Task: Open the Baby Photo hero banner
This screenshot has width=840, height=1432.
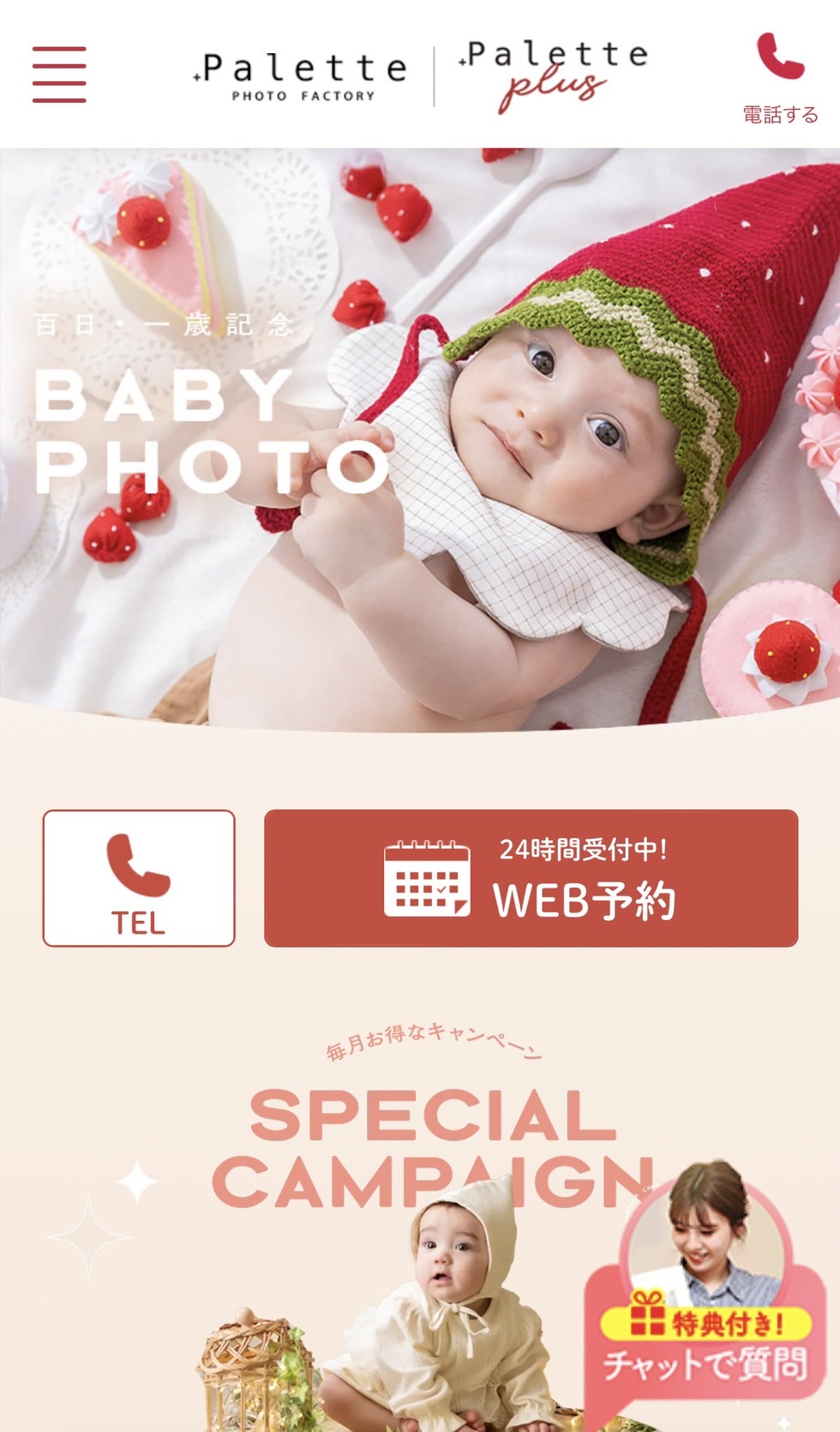Action: (420, 437)
